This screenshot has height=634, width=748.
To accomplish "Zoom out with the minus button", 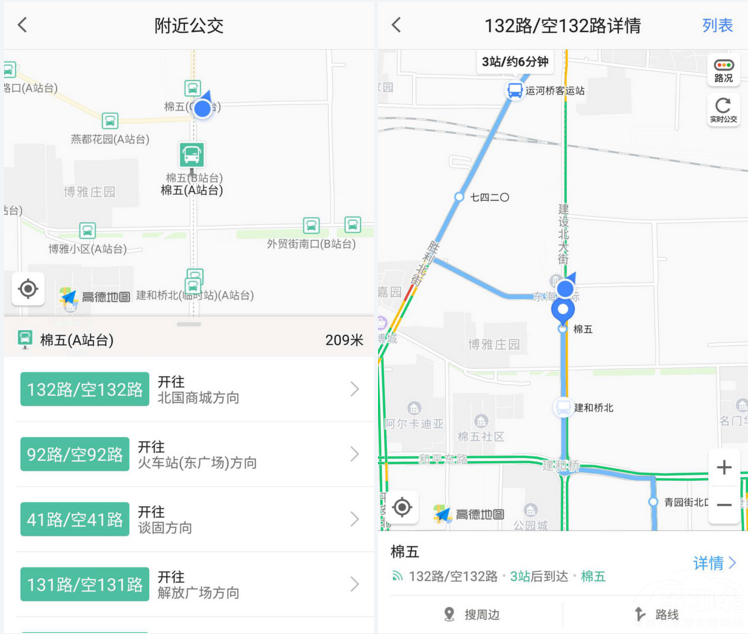I will pos(724,506).
